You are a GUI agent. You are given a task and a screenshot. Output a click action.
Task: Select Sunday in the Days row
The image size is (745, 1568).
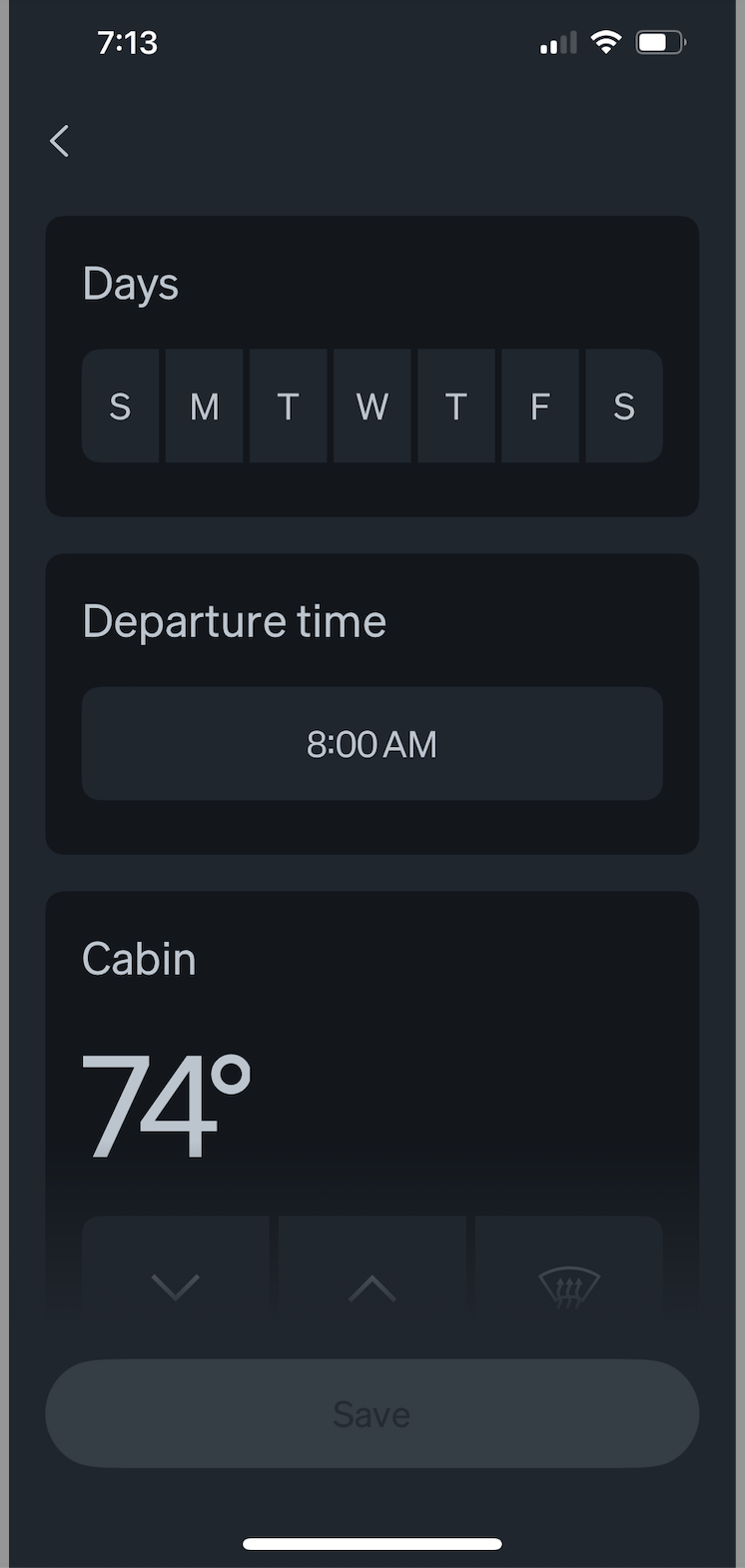coord(120,406)
